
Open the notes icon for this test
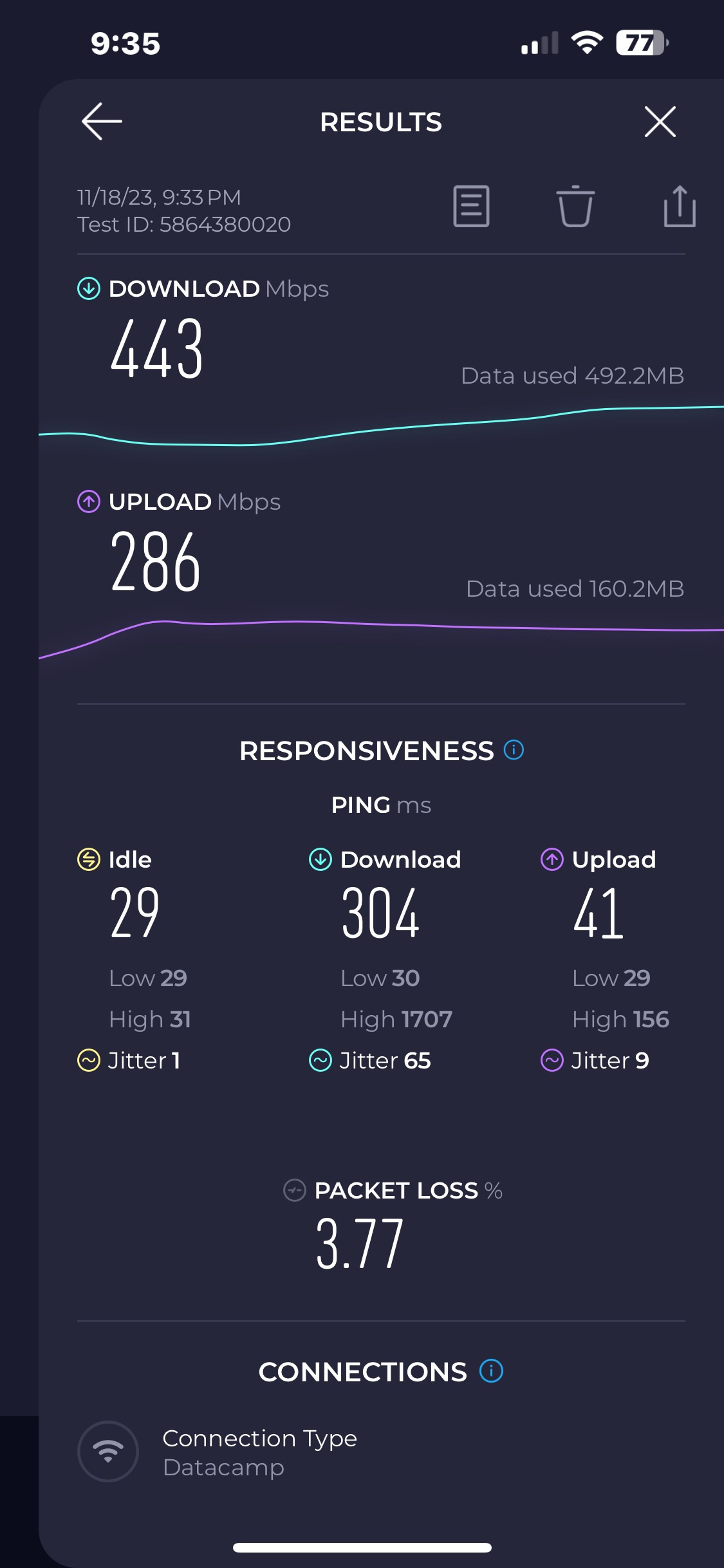coord(471,207)
